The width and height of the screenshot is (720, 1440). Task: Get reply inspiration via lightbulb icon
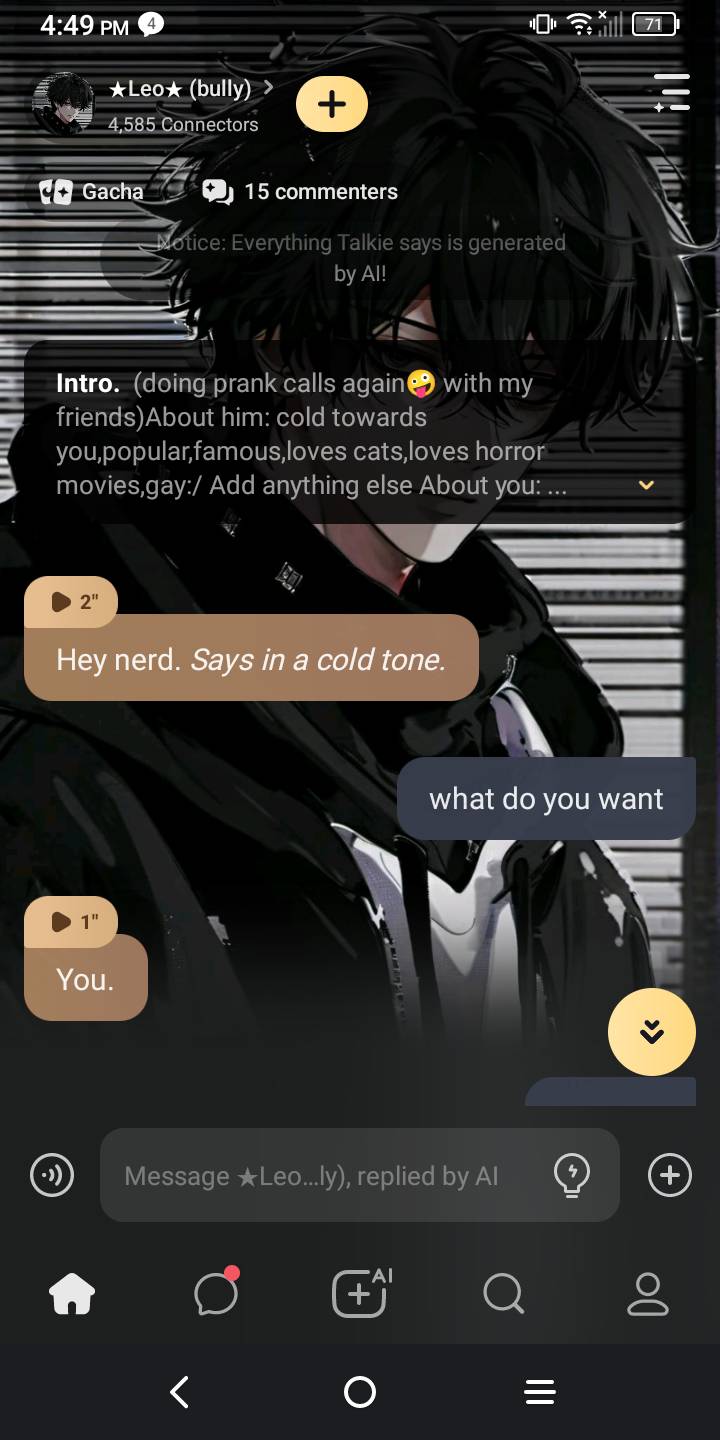coord(571,1175)
